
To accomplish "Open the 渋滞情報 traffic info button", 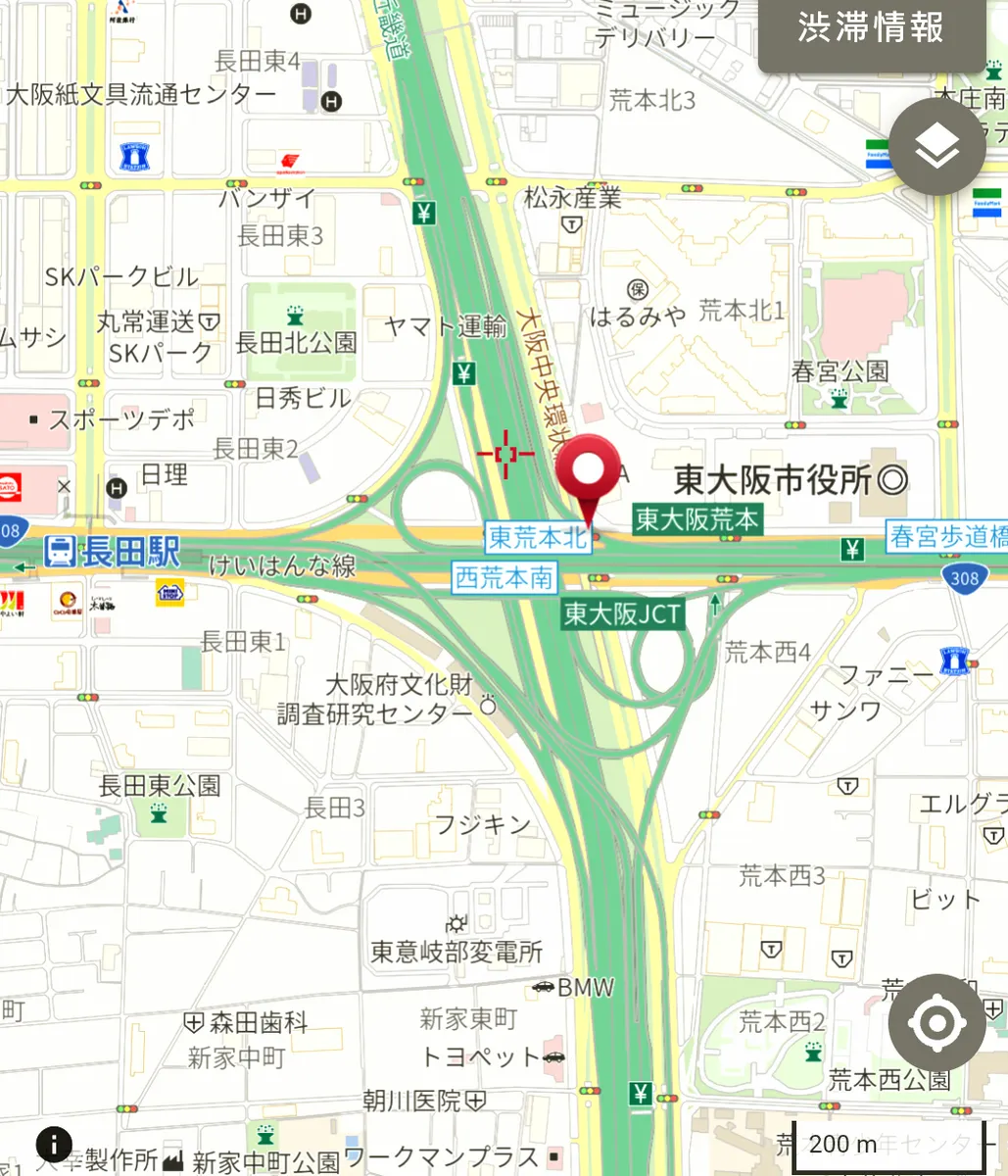I will (x=871, y=29).
